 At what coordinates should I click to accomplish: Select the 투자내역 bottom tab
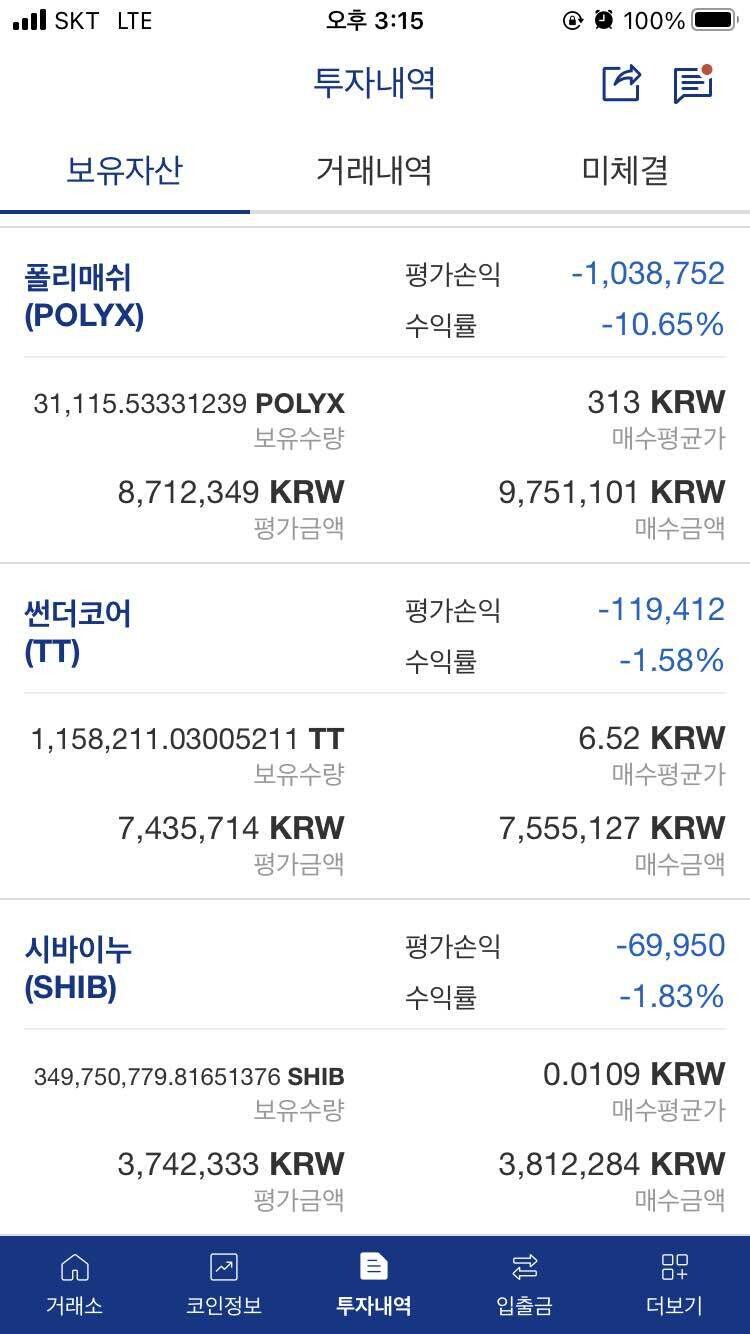(x=374, y=1284)
